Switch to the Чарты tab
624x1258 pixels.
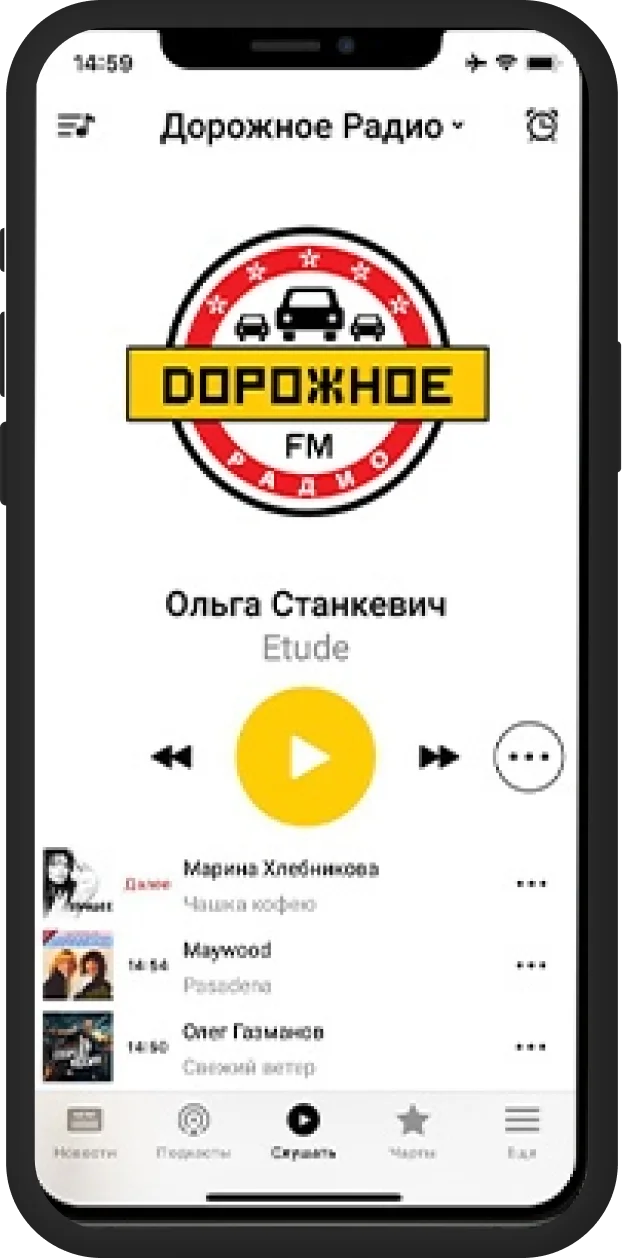[x=412, y=1132]
